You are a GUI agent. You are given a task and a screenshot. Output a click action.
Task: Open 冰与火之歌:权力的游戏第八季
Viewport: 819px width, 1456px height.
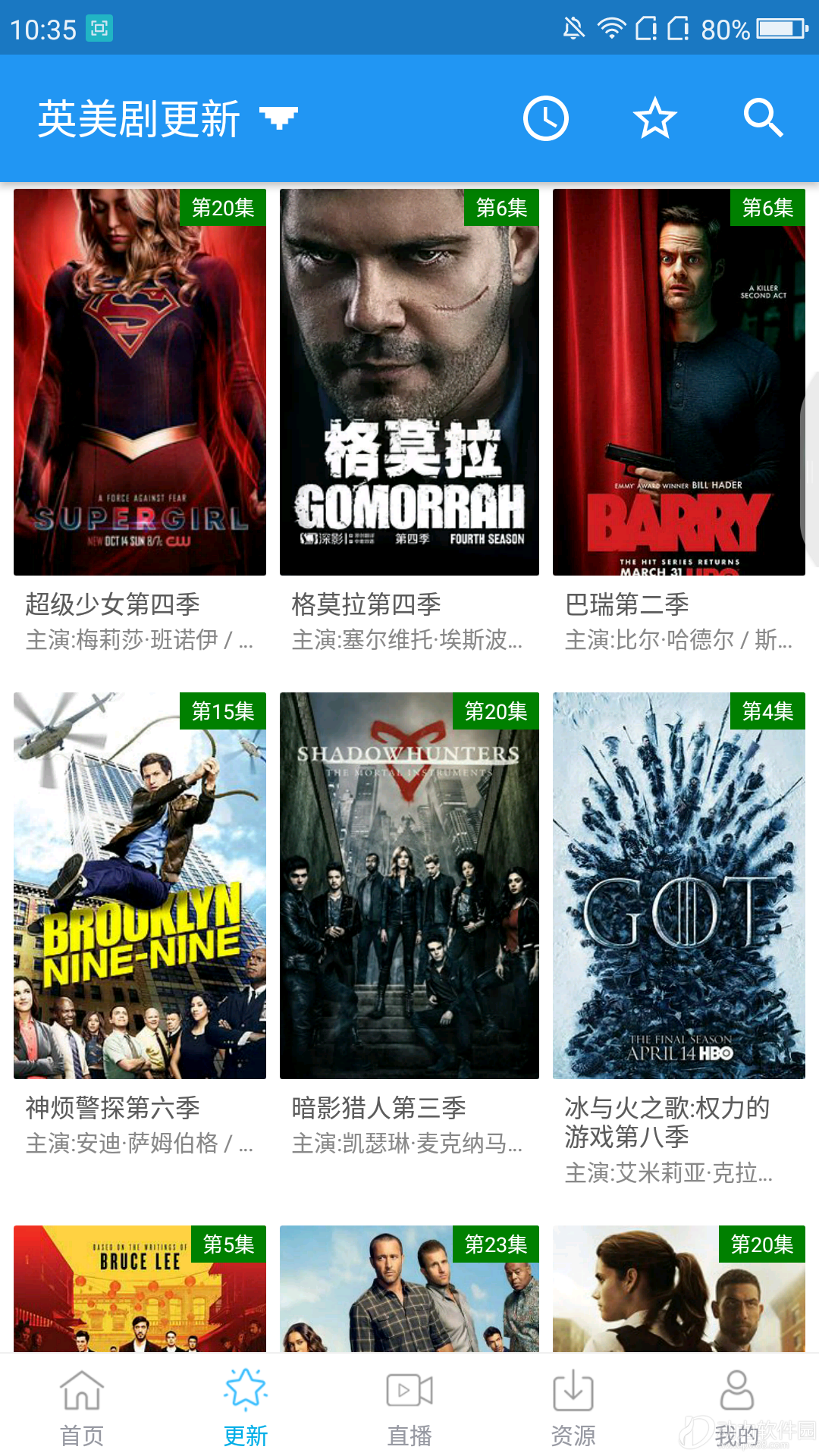click(679, 886)
